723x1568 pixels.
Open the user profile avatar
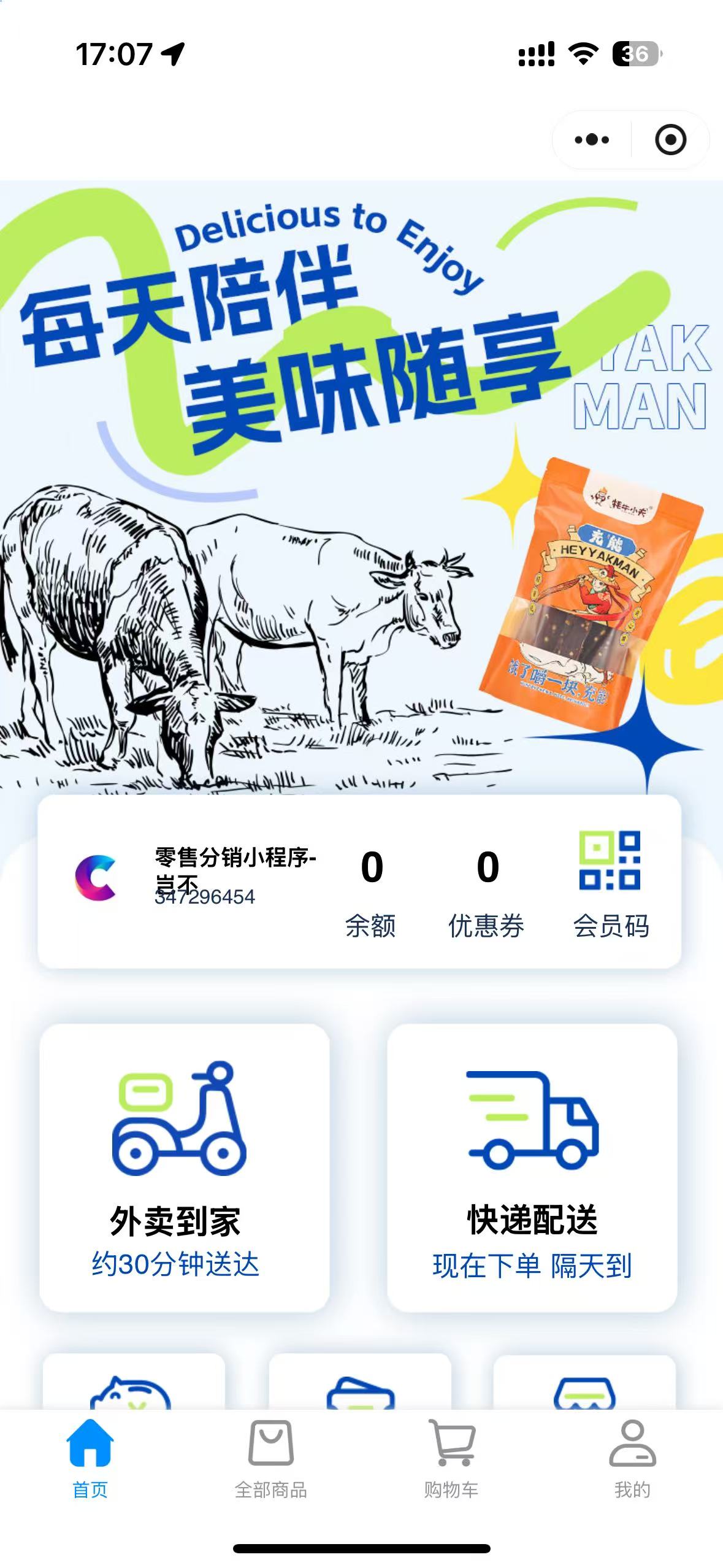(x=96, y=878)
